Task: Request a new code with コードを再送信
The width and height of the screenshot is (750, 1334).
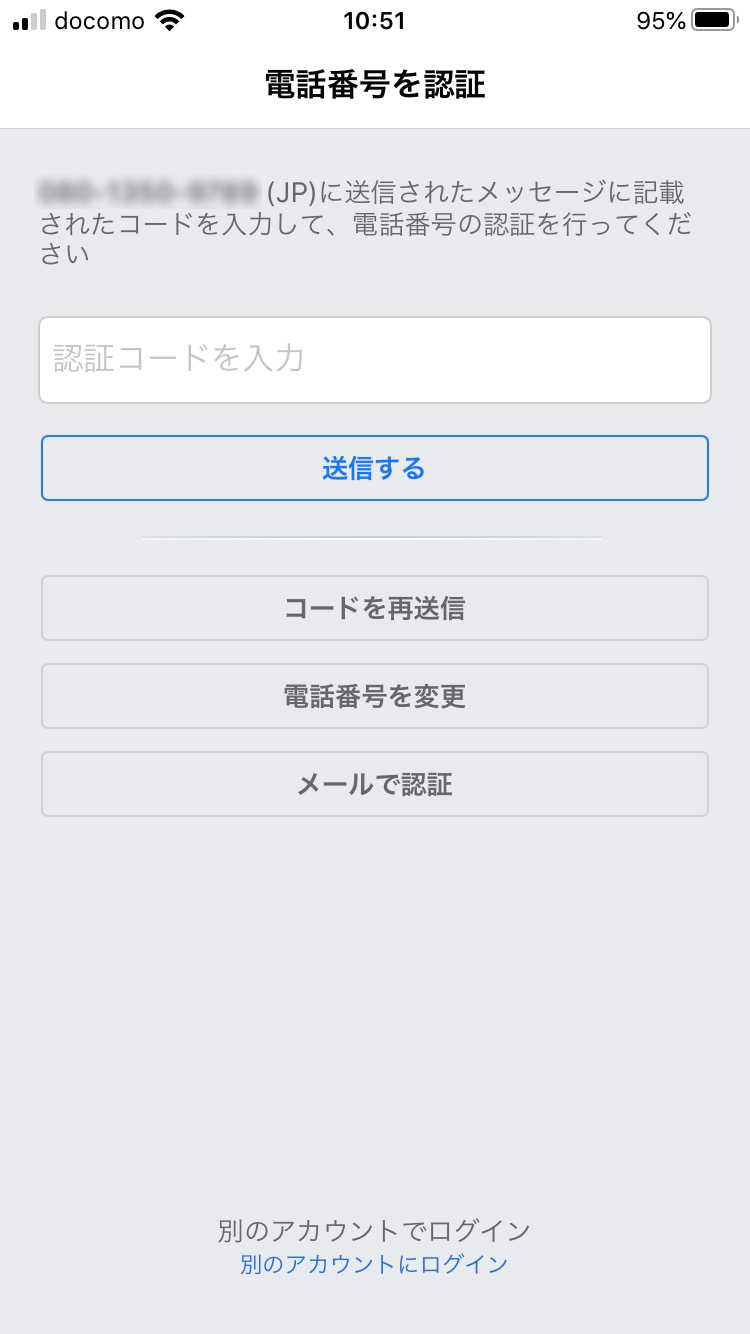Action: (x=375, y=608)
